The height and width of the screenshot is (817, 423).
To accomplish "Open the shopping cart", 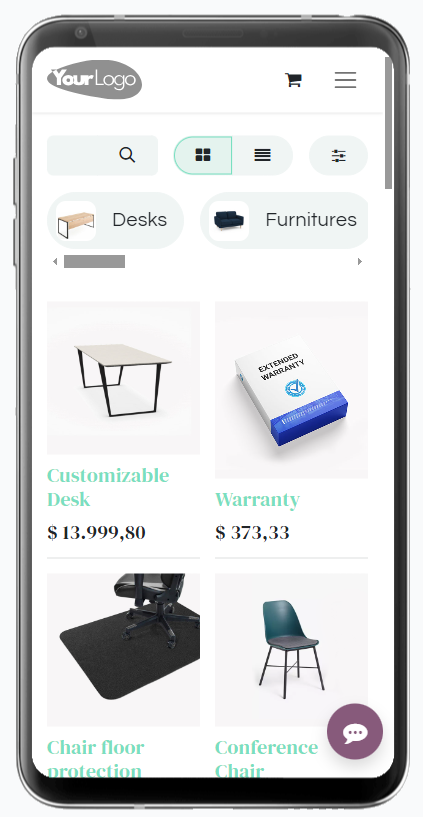I will (x=293, y=80).
